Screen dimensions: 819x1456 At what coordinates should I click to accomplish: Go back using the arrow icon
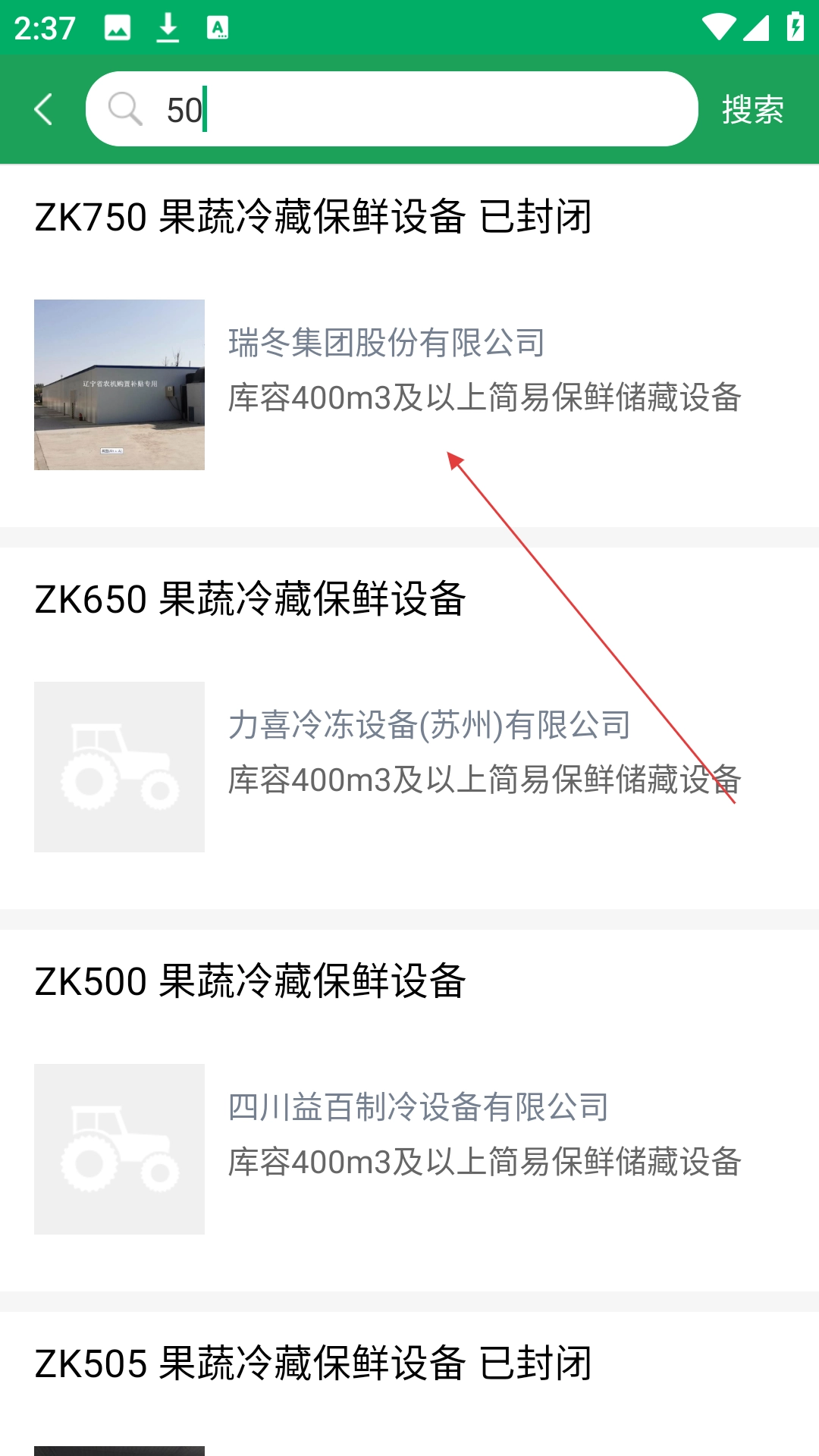[44, 110]
